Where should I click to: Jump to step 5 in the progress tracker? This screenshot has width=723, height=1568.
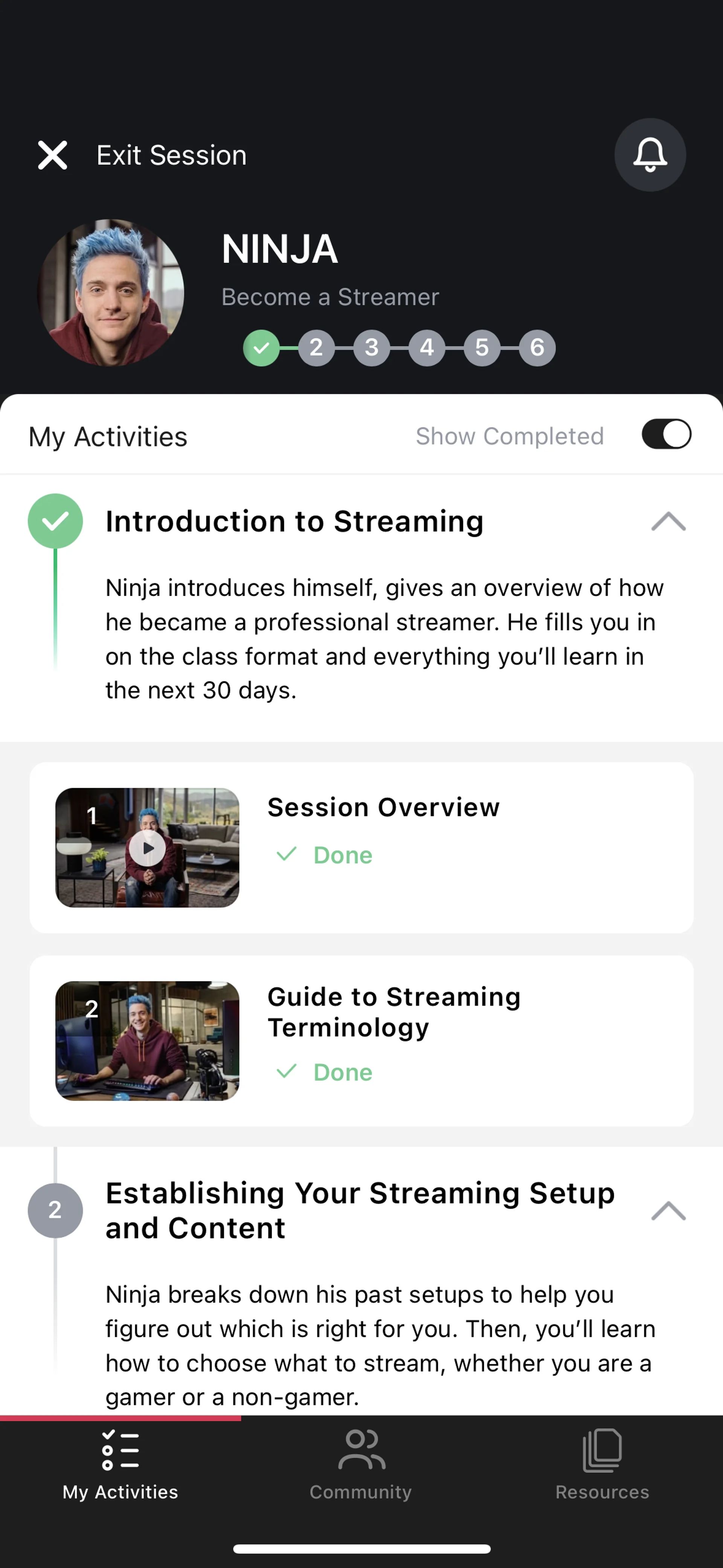click(x=481, y=348)
